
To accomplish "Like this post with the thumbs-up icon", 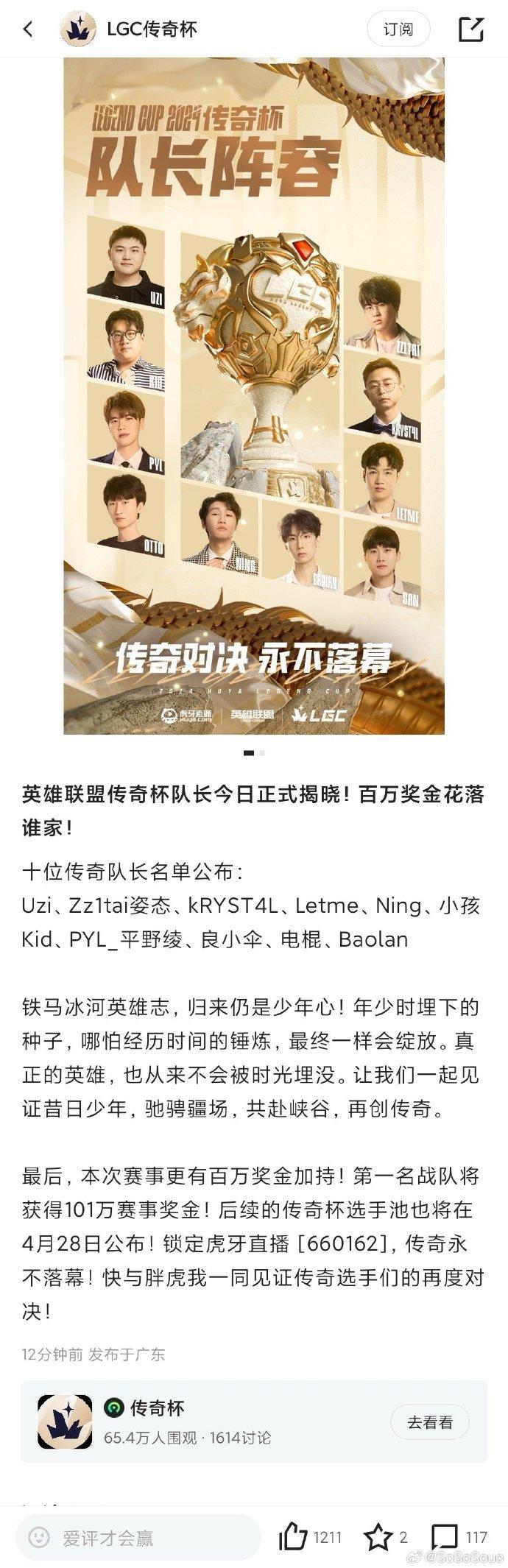I will click(x=293, y=1537).
